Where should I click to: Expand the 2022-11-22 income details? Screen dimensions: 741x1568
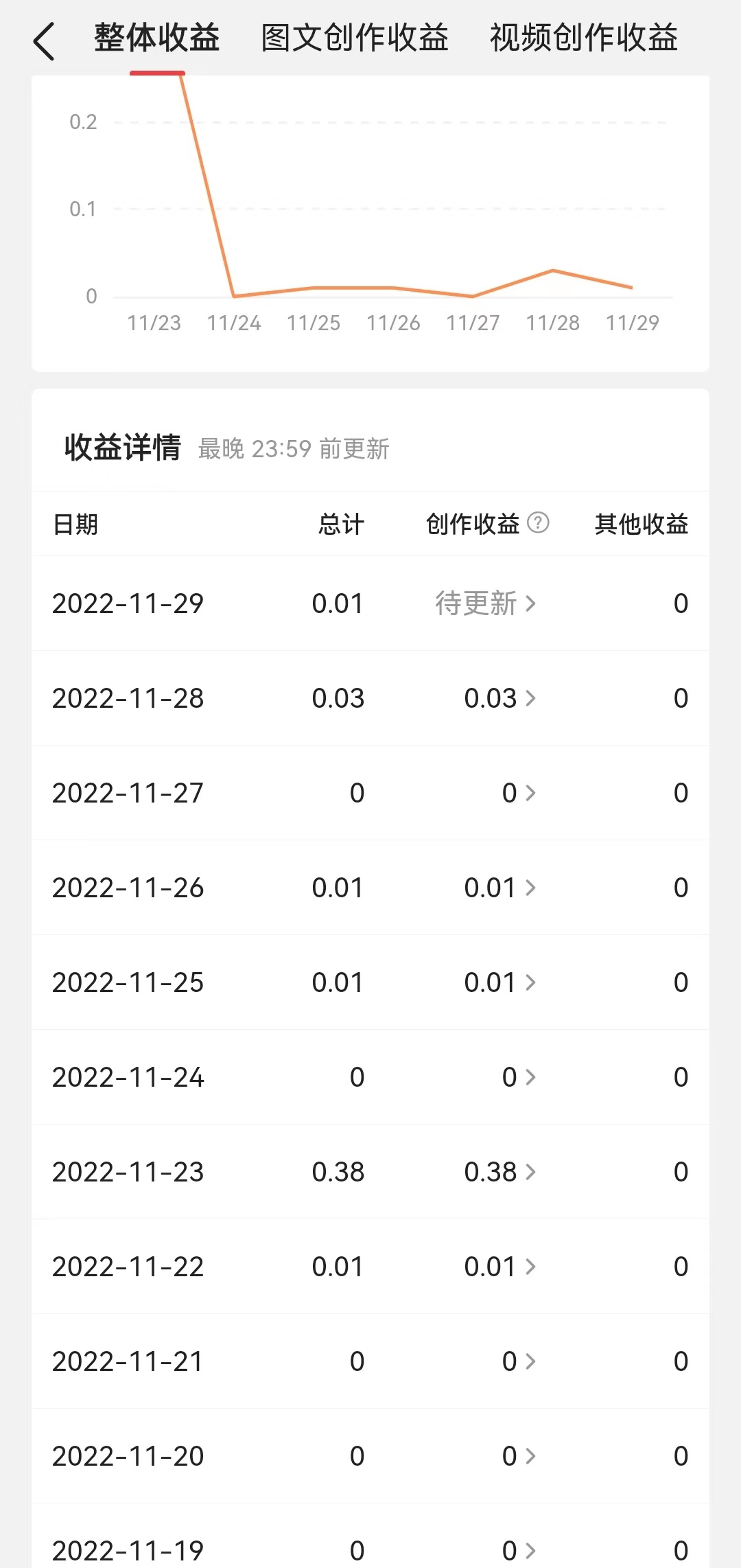tap(497, 1267)
